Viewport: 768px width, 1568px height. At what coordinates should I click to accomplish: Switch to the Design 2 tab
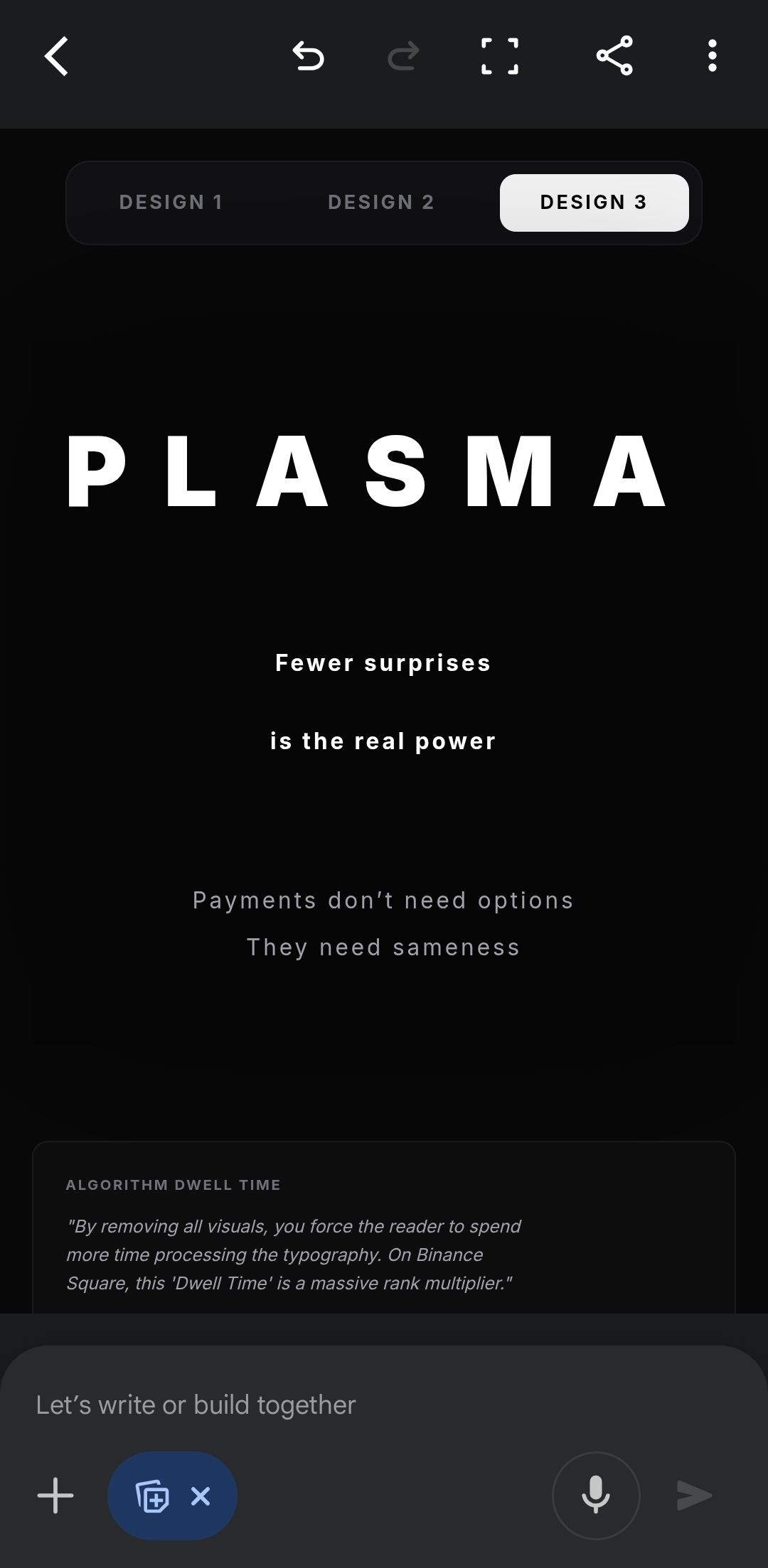pyautogui.click(x=381, y=203)
